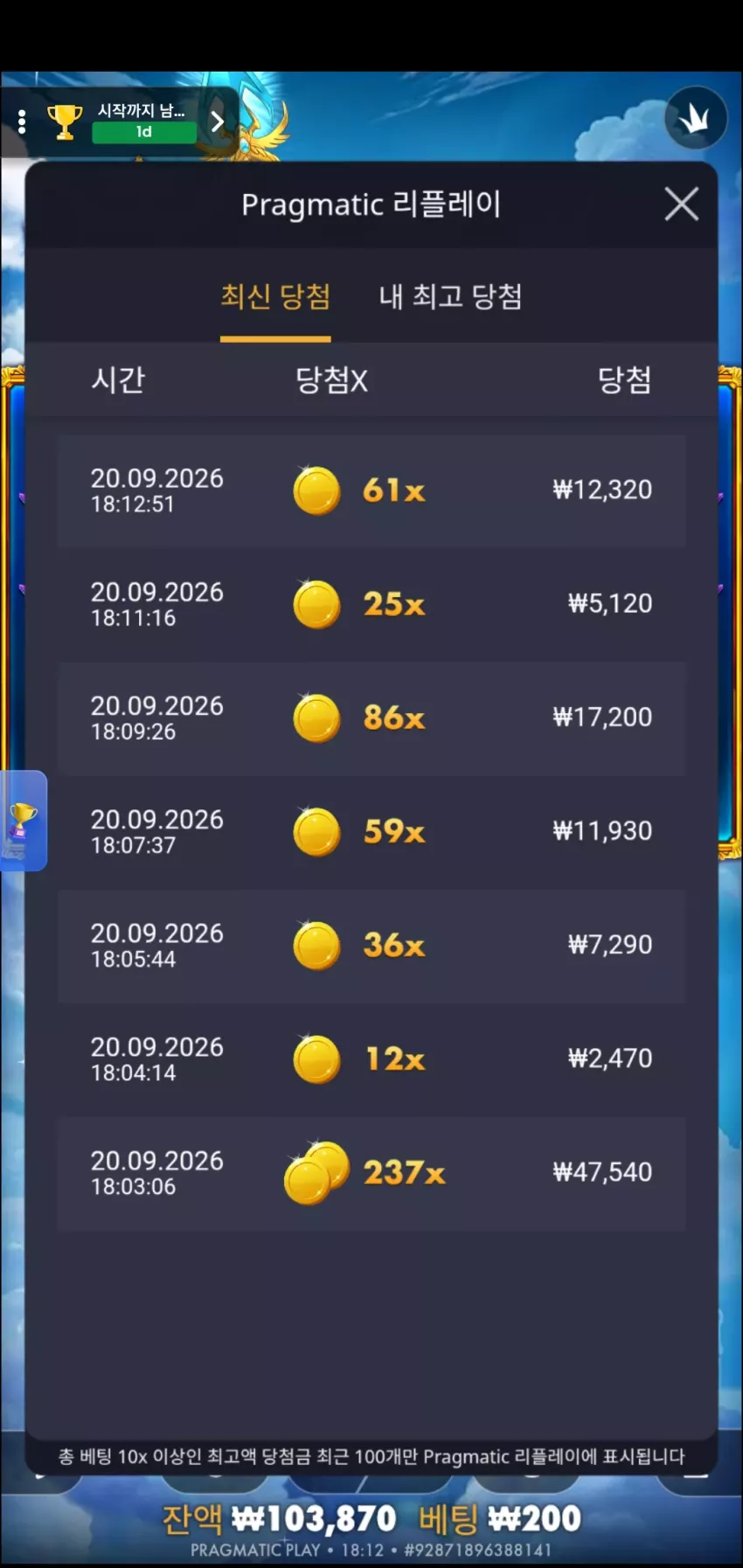
Task: Select the 최신 당첨 tab
Action: pos(275,296)
